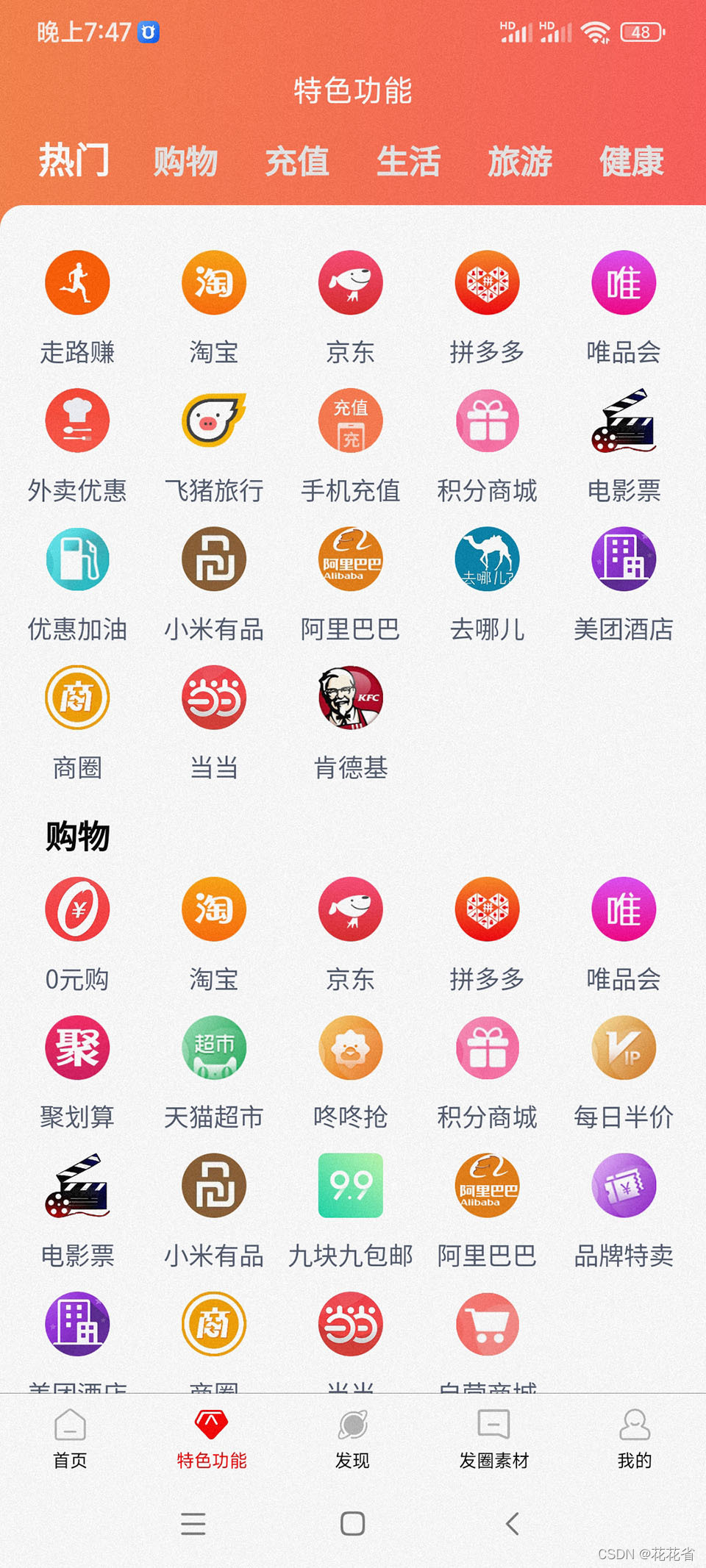Open the 飞猪旅行 travel icon
Screen dimensions: 706x1568
click(213, 420)
